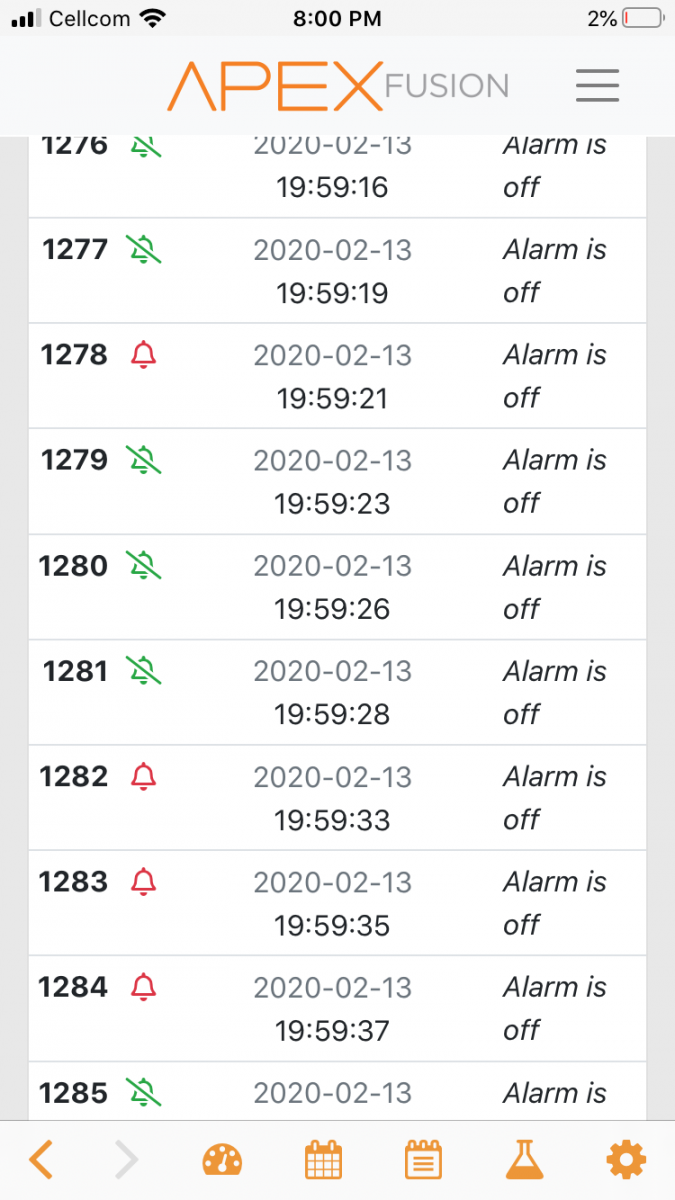Open the calendar grid view
Image resolution: width=675 pixels, height=1200 pixels.
323,1160
